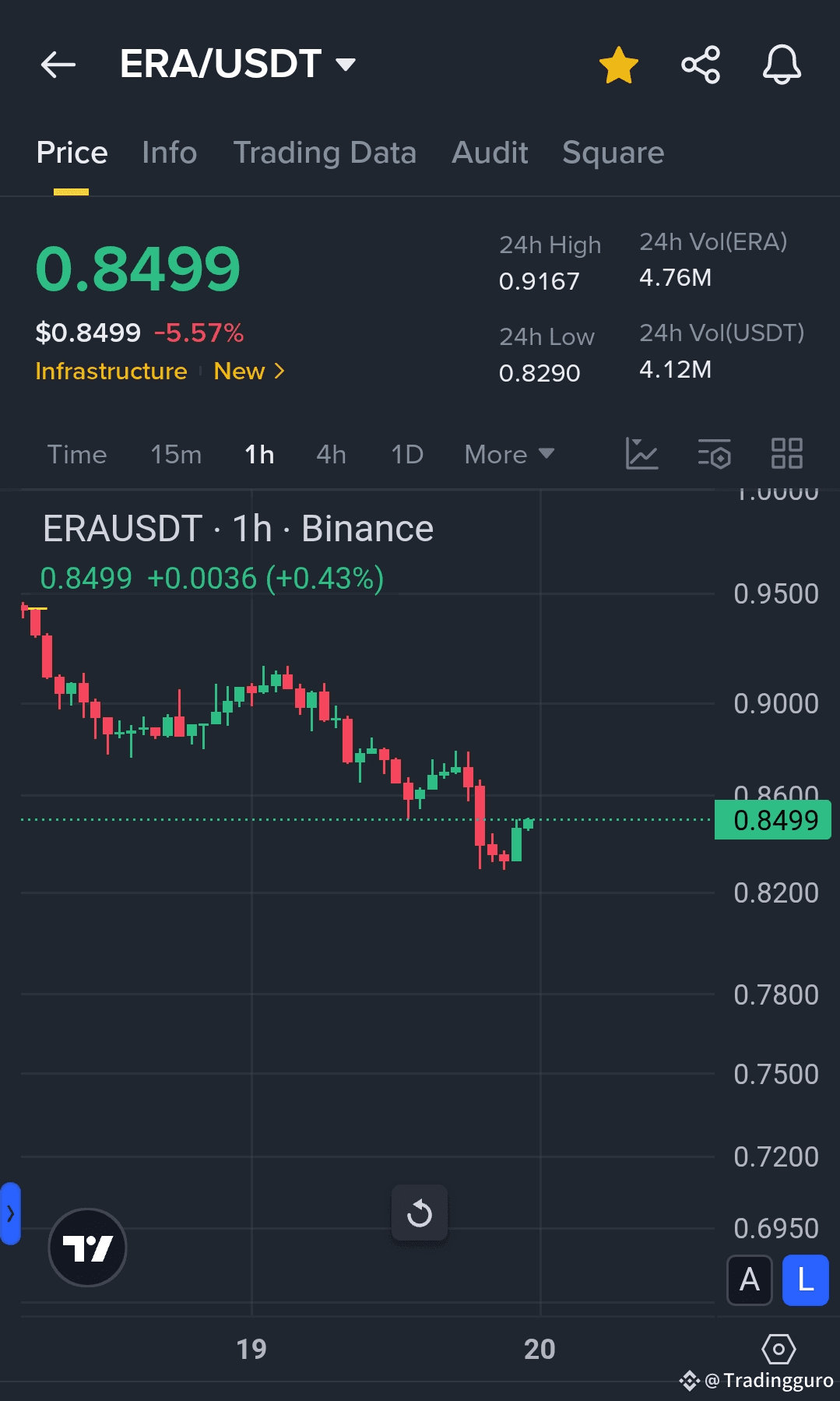Screen dimensions: 840x1401
Task: Go back using the arrow
Action: [58, 65]
